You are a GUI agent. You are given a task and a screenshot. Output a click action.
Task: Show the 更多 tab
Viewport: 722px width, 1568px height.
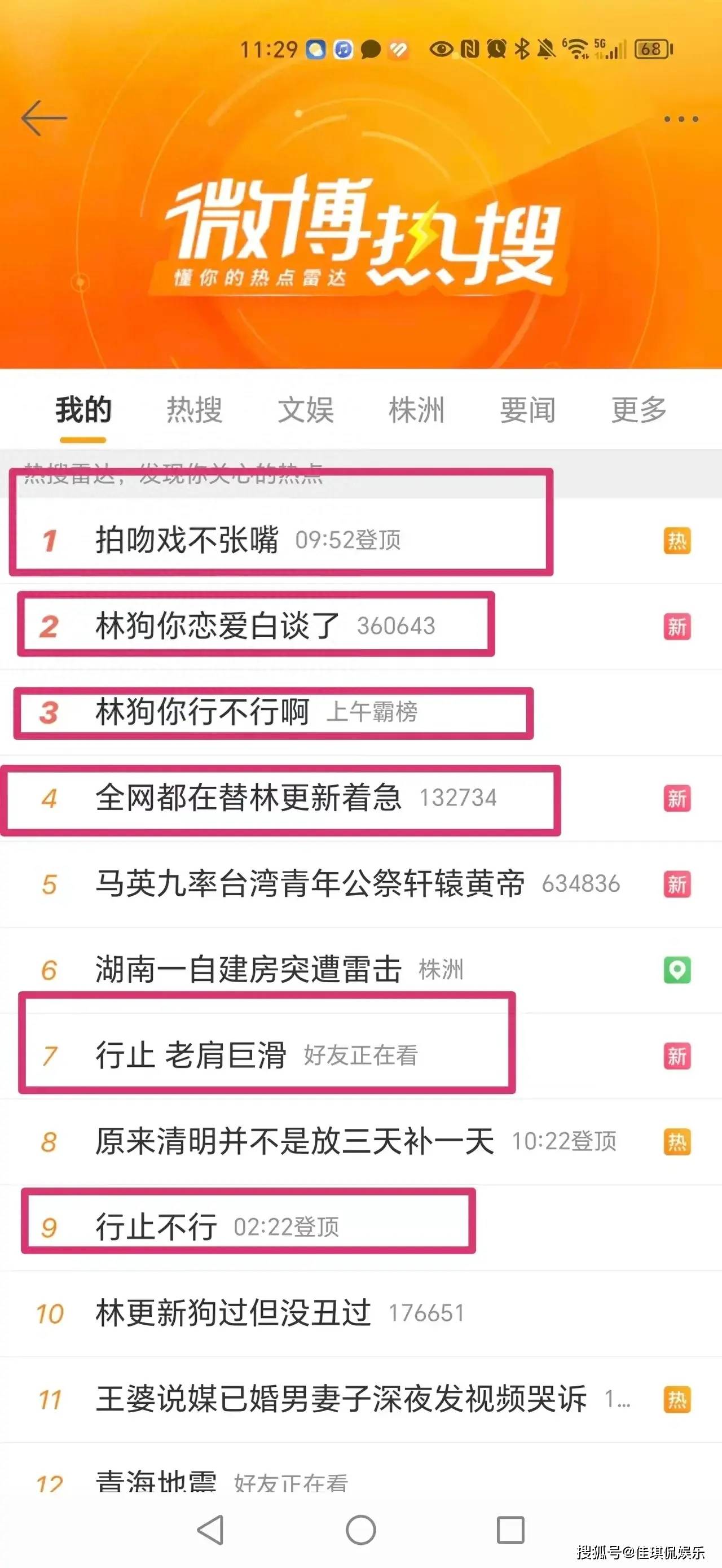(x=639, y=410)
